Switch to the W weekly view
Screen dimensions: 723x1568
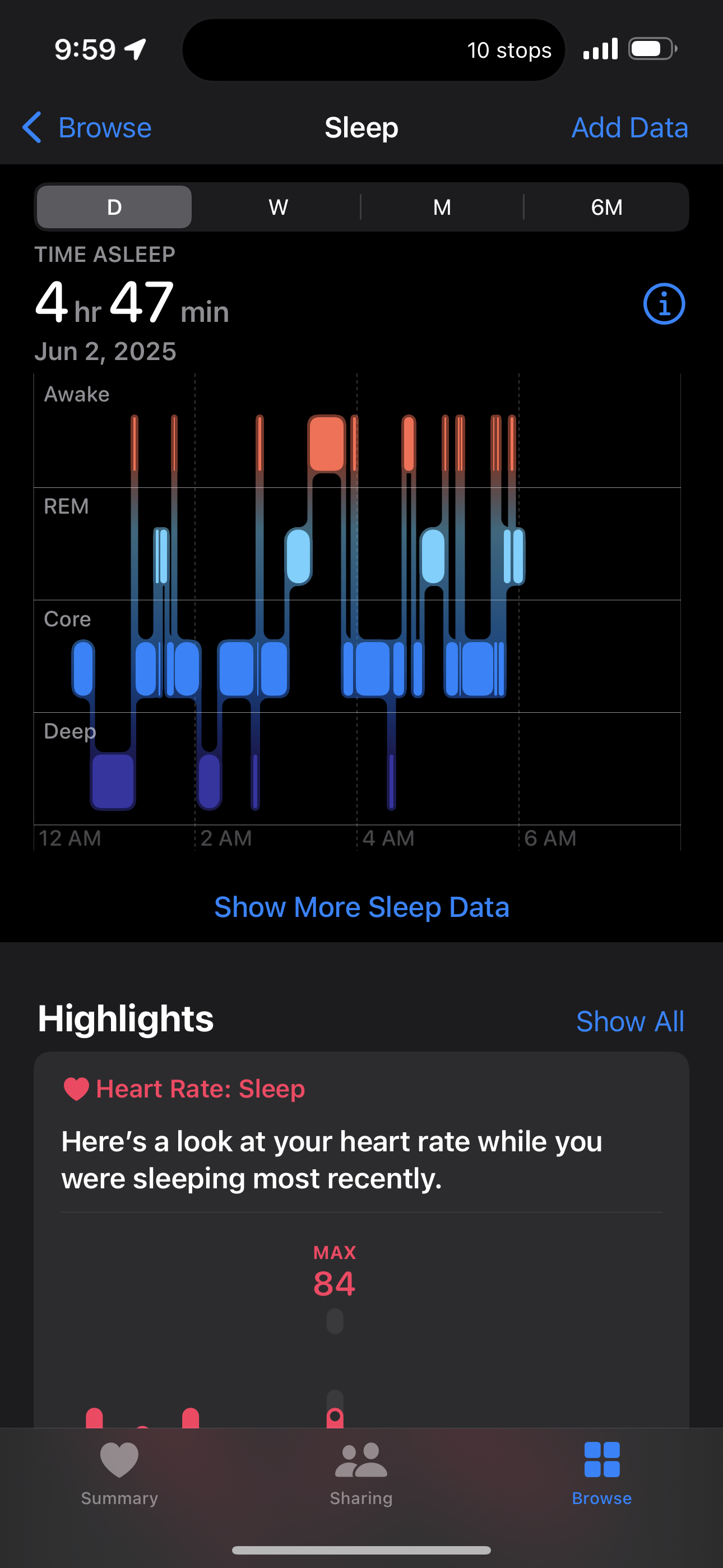(x=278, y=207)
